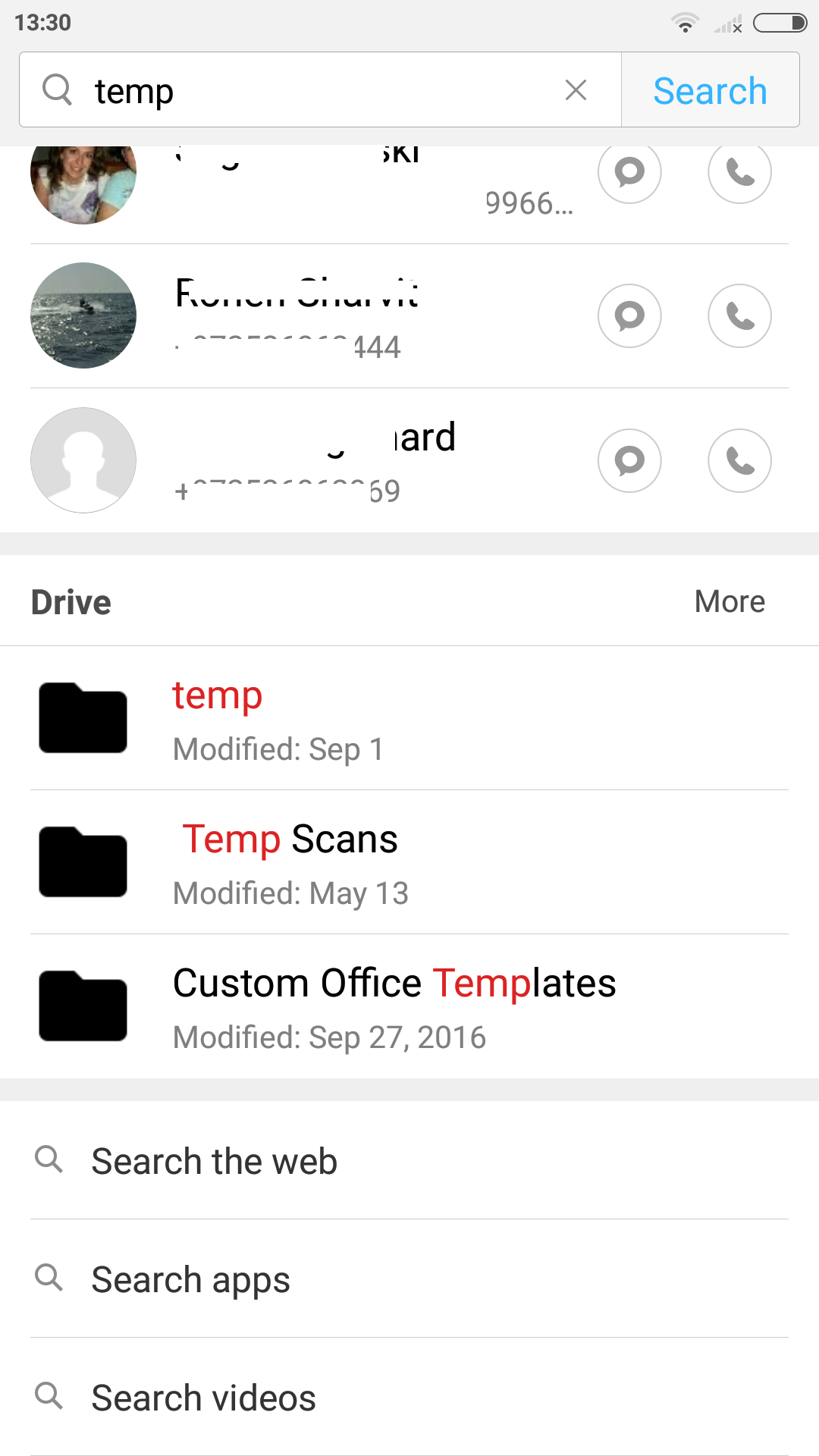
Task: Call the contact whose number ends in 444
Action: [x=740, y=315]
